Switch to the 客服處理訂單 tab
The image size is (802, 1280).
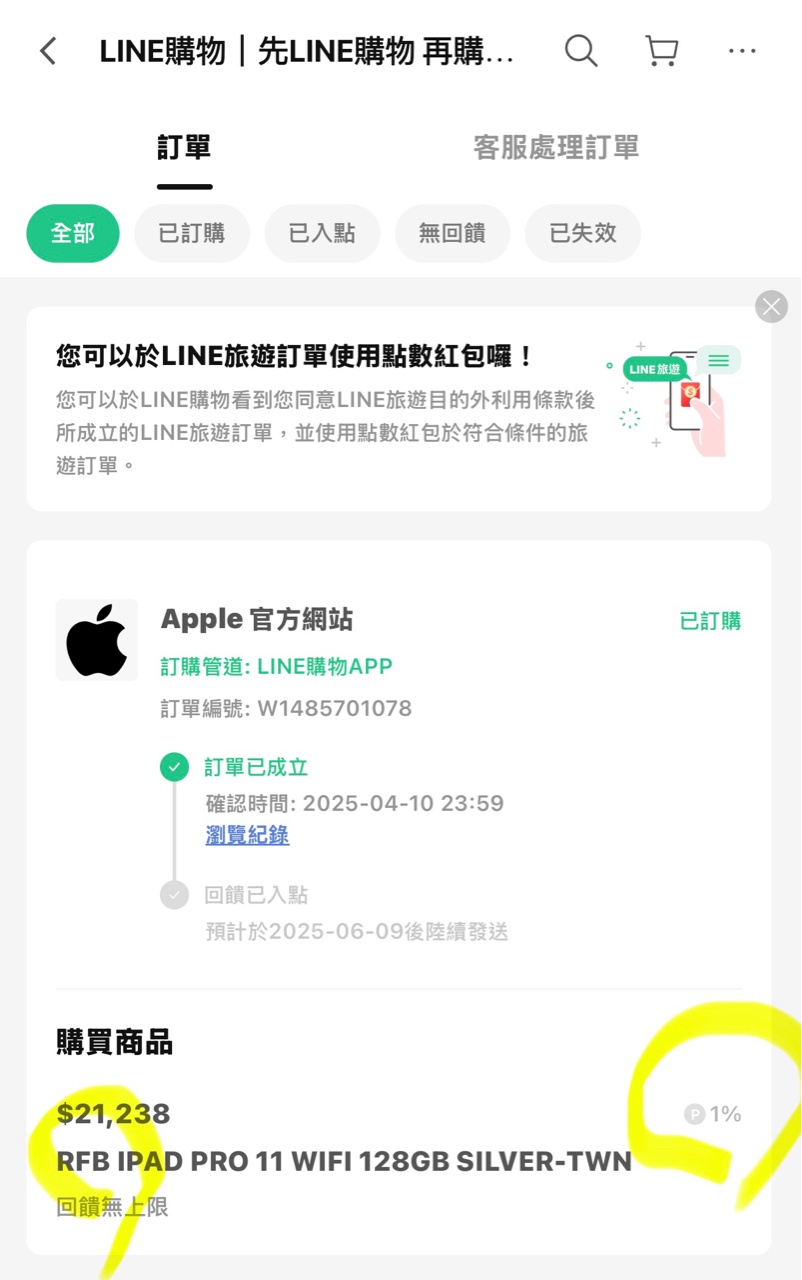[556, 148]
